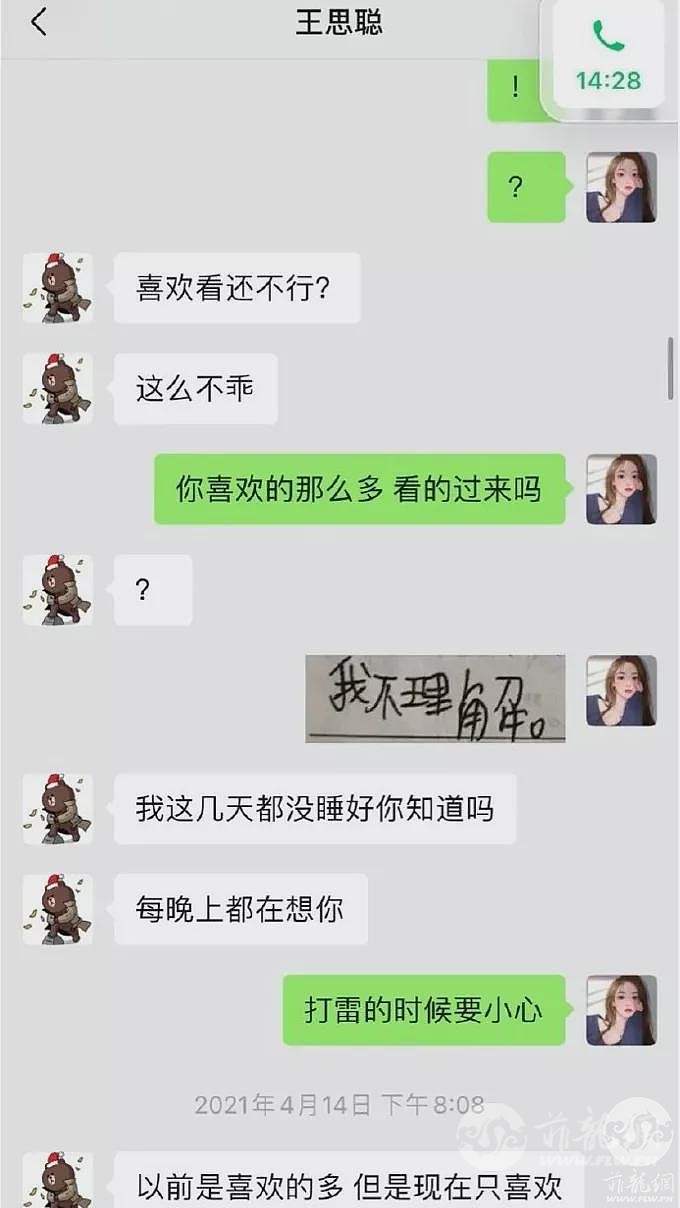Screen dimensions: 680x1208
Task: Open the girl avatar beside 打雷的时候要小心
Action: click(x=621, y=1010)
